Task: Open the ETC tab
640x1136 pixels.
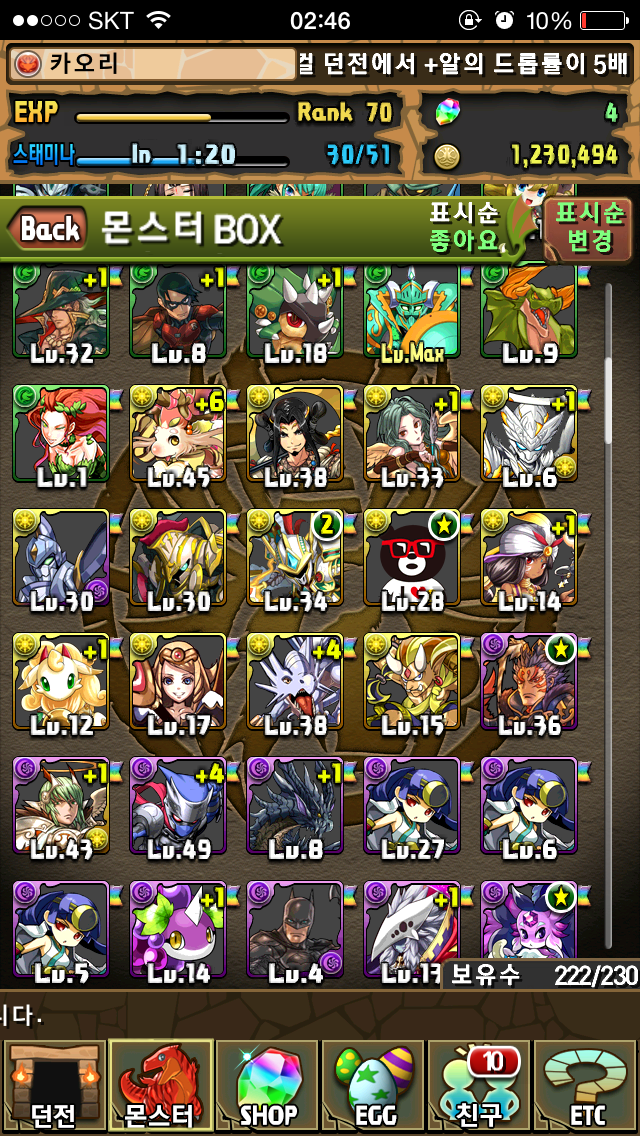Action: tap(587, 1086)
